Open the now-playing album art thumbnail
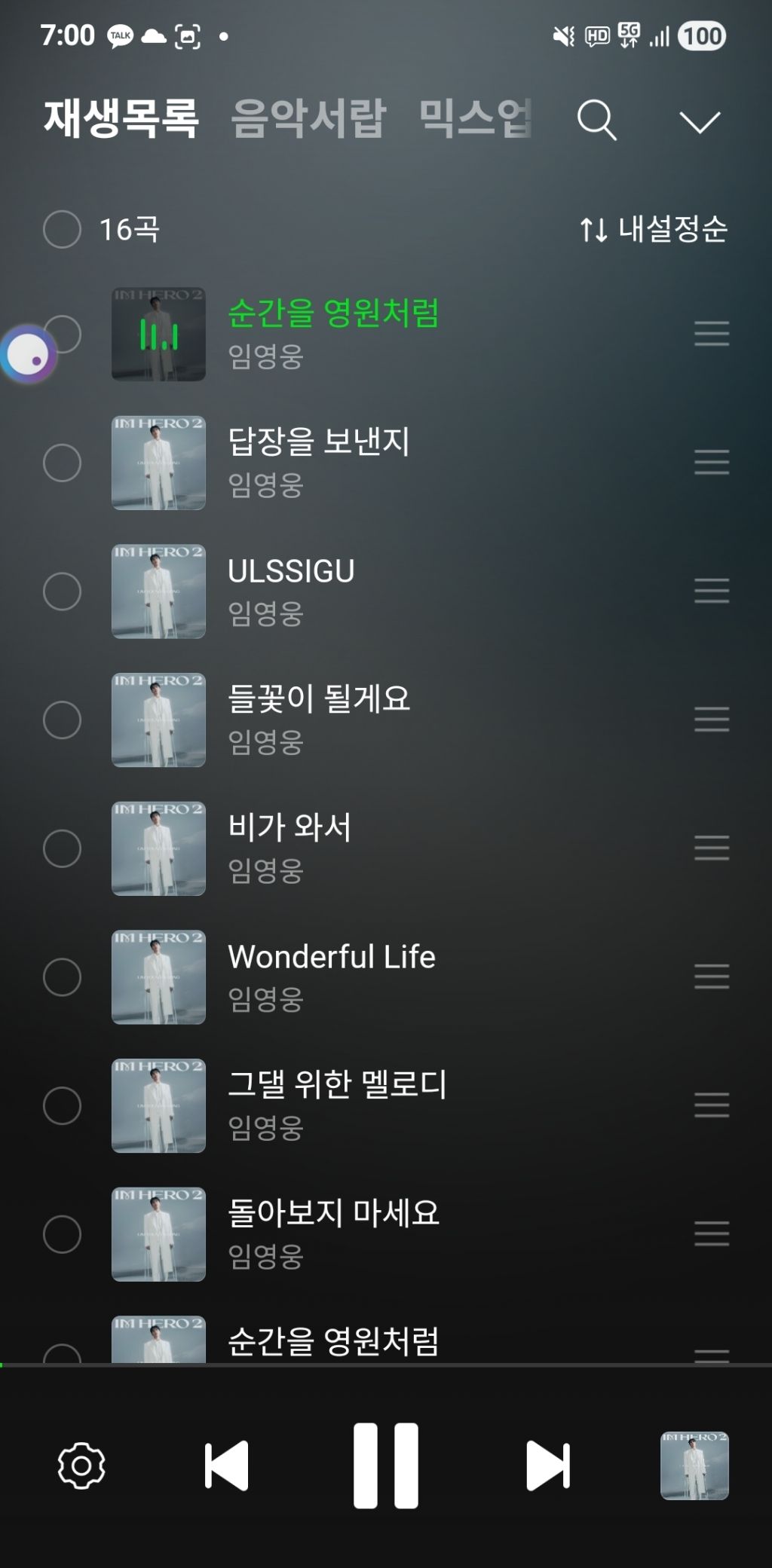The width and height of the screenshot is (772, 1568). tap(694, 1466)
